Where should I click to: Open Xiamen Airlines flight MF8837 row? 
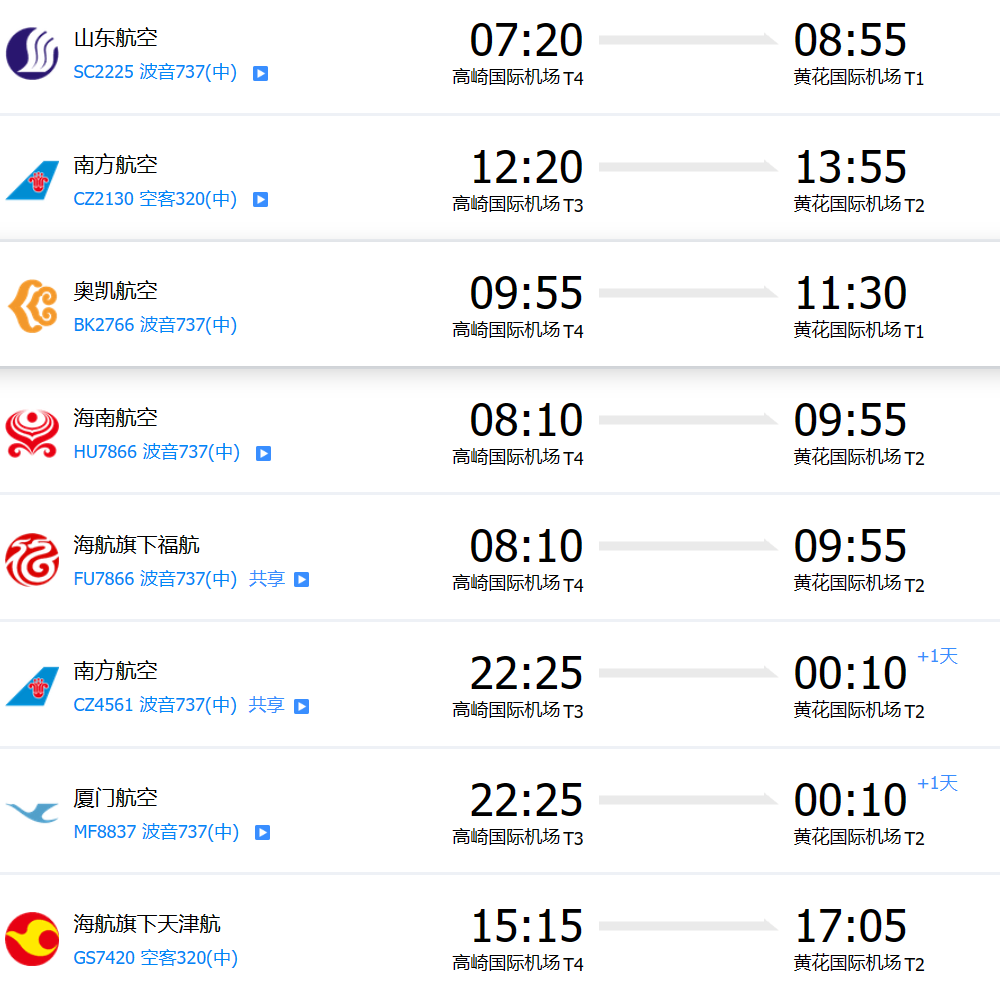coord(500,812)
